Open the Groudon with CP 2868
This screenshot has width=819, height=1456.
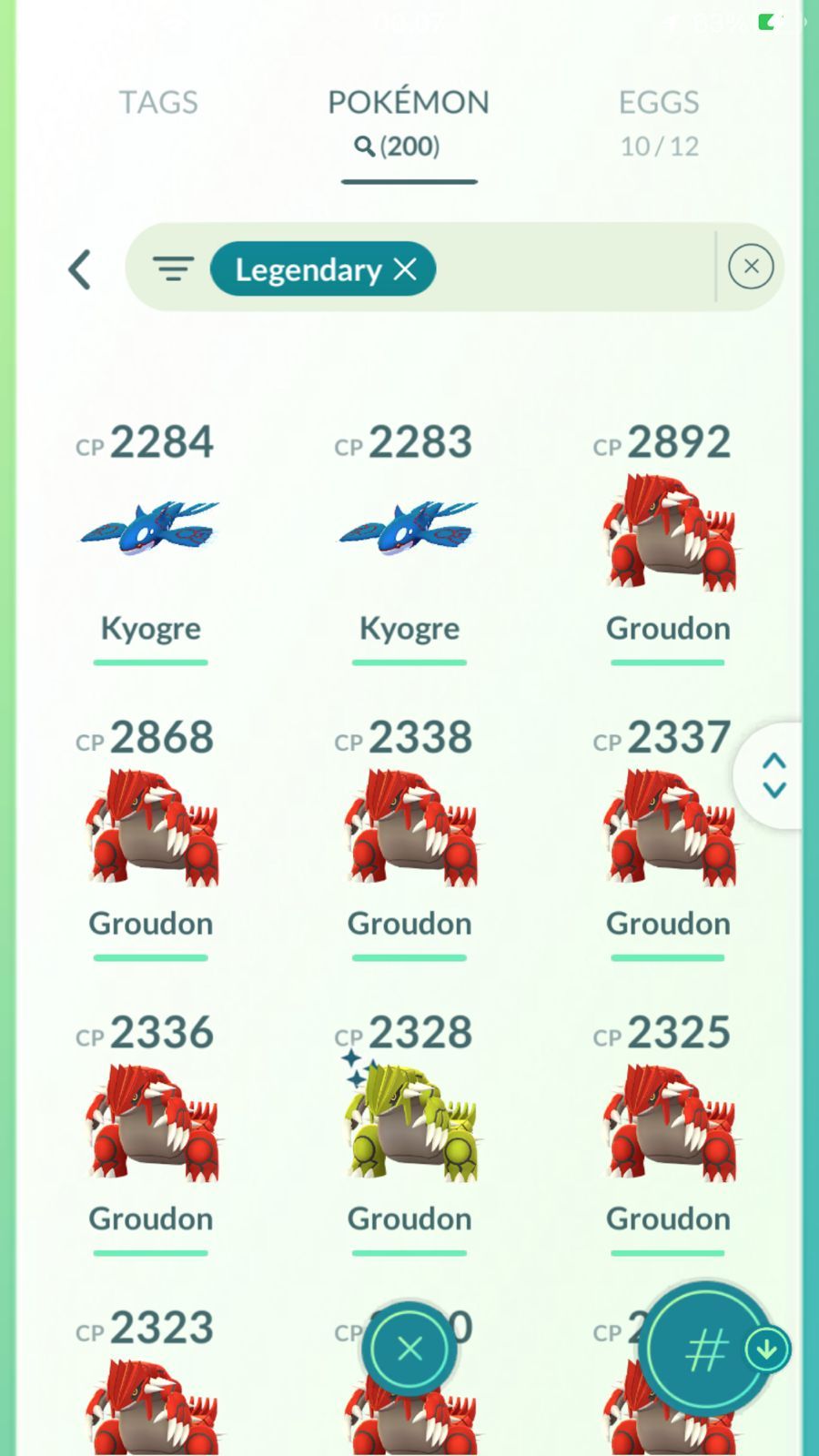[x=150, y=828]
